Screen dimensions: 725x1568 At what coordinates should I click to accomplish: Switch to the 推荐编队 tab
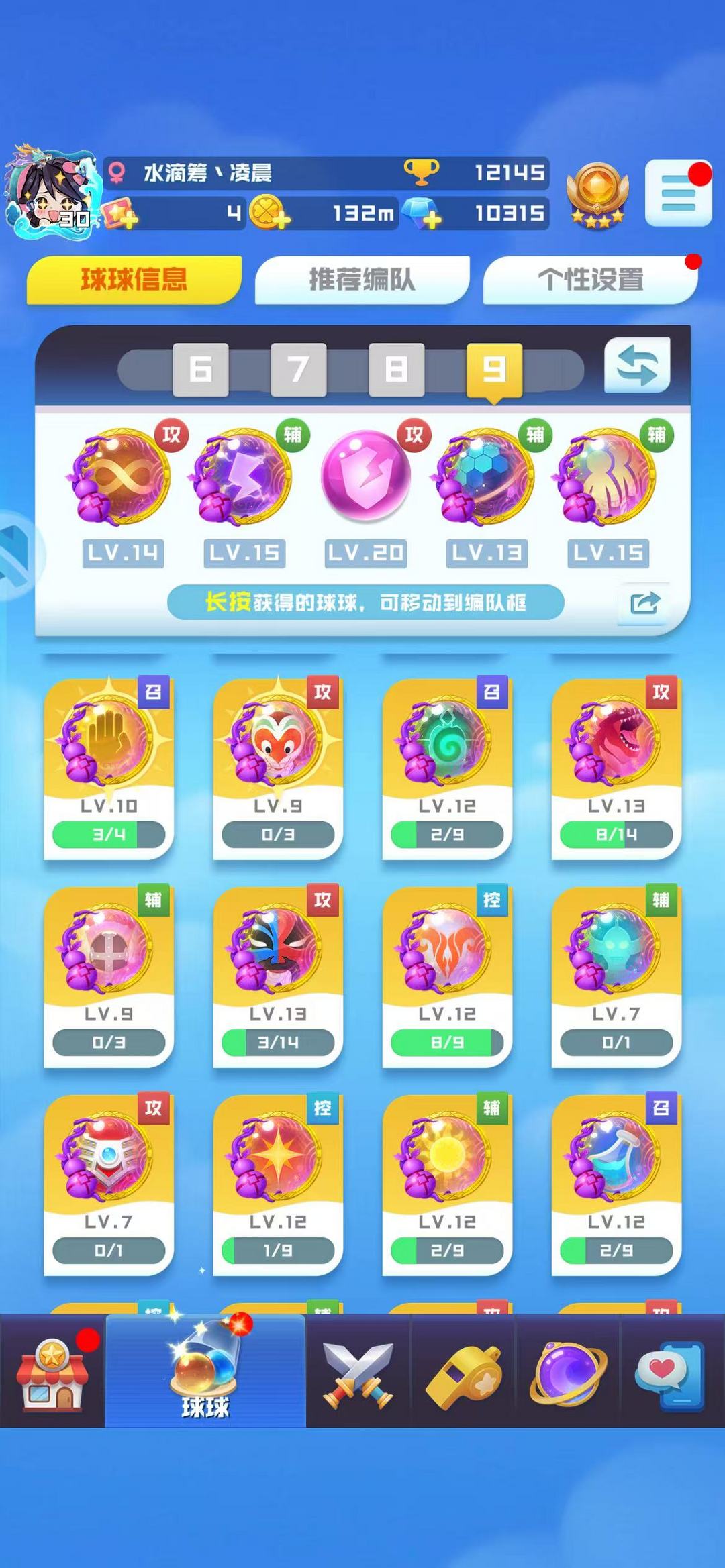point(362,279)
